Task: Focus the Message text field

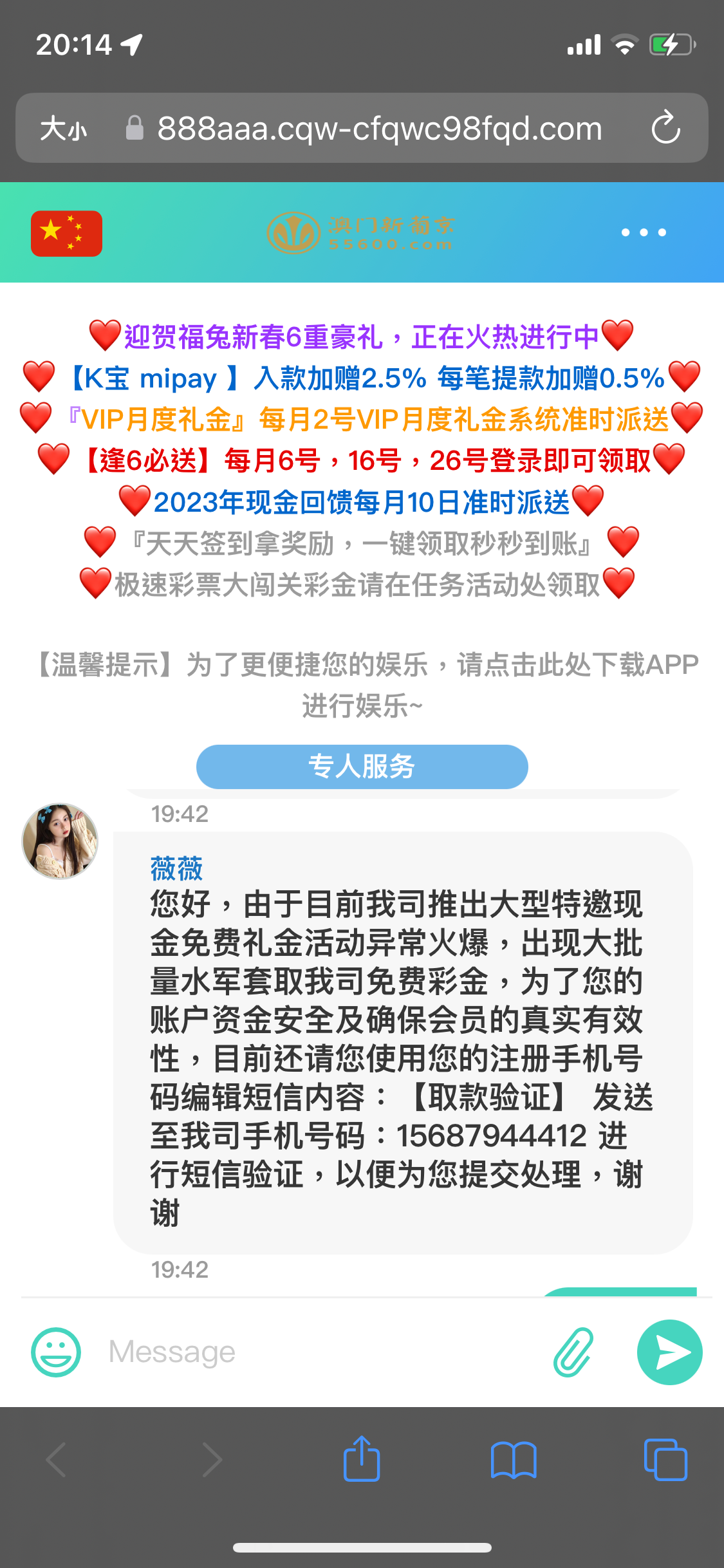Action: [x=322, y=1352]
